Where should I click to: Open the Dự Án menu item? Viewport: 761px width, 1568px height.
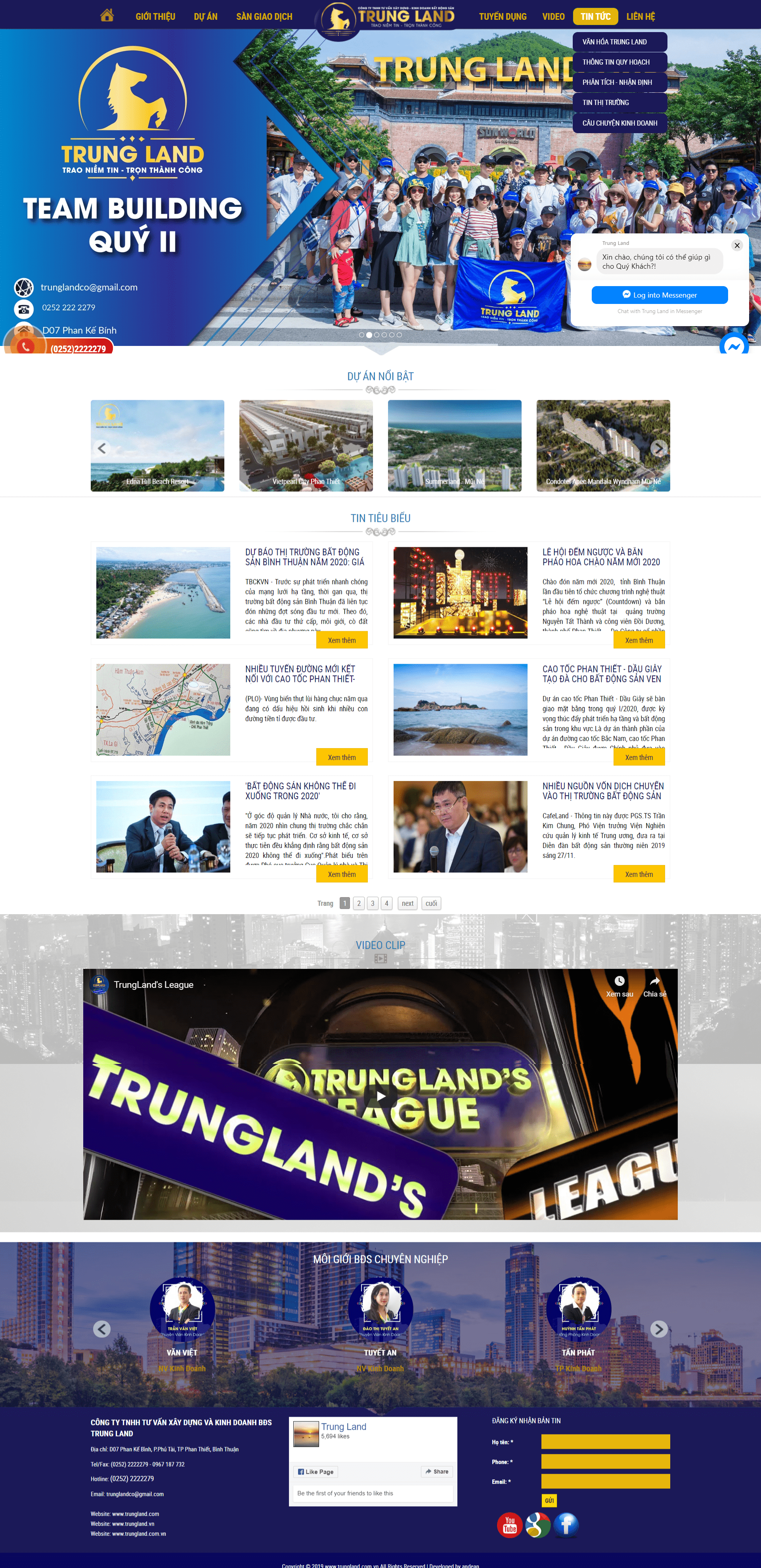pos(205,16)
